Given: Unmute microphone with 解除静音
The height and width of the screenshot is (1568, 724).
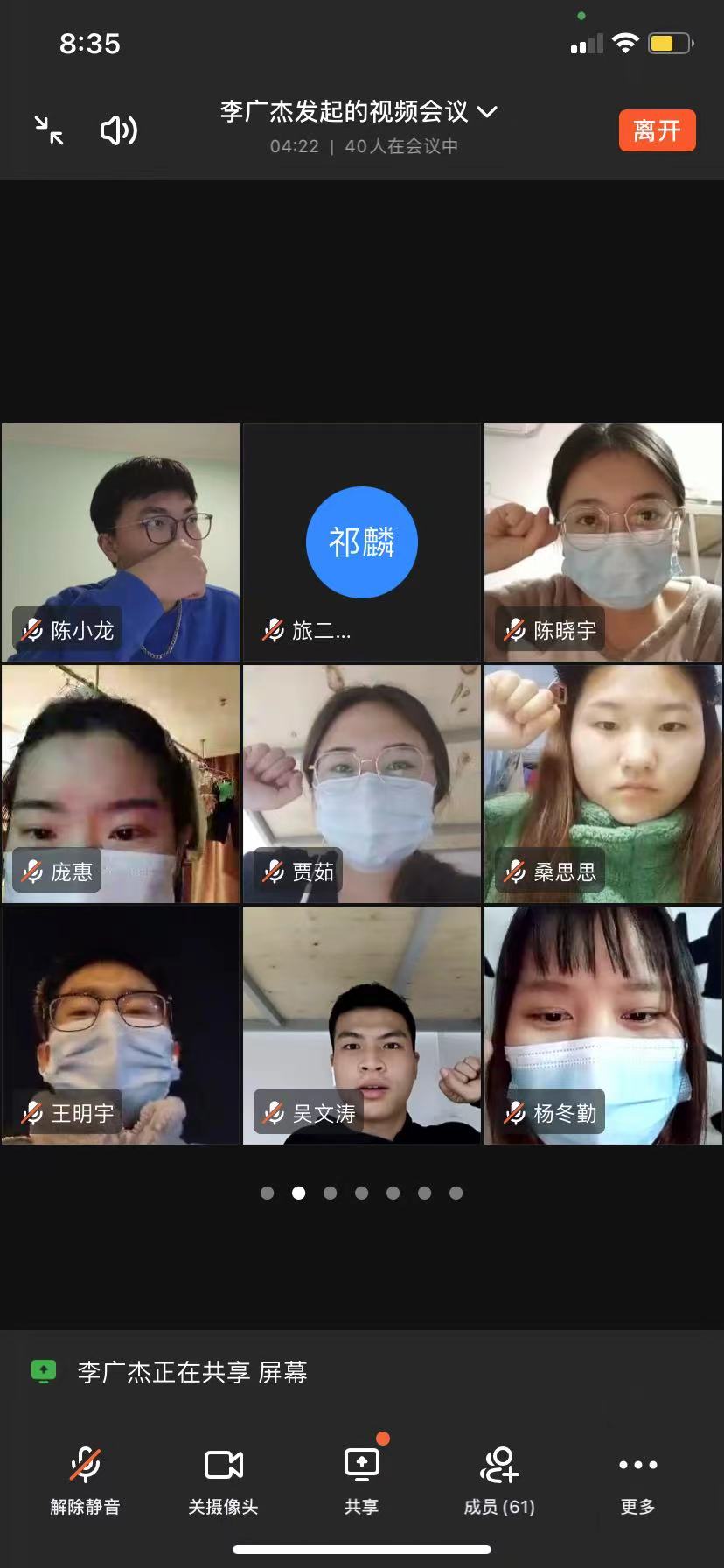Looking at the screenshot, I should tap(85, 1480).
